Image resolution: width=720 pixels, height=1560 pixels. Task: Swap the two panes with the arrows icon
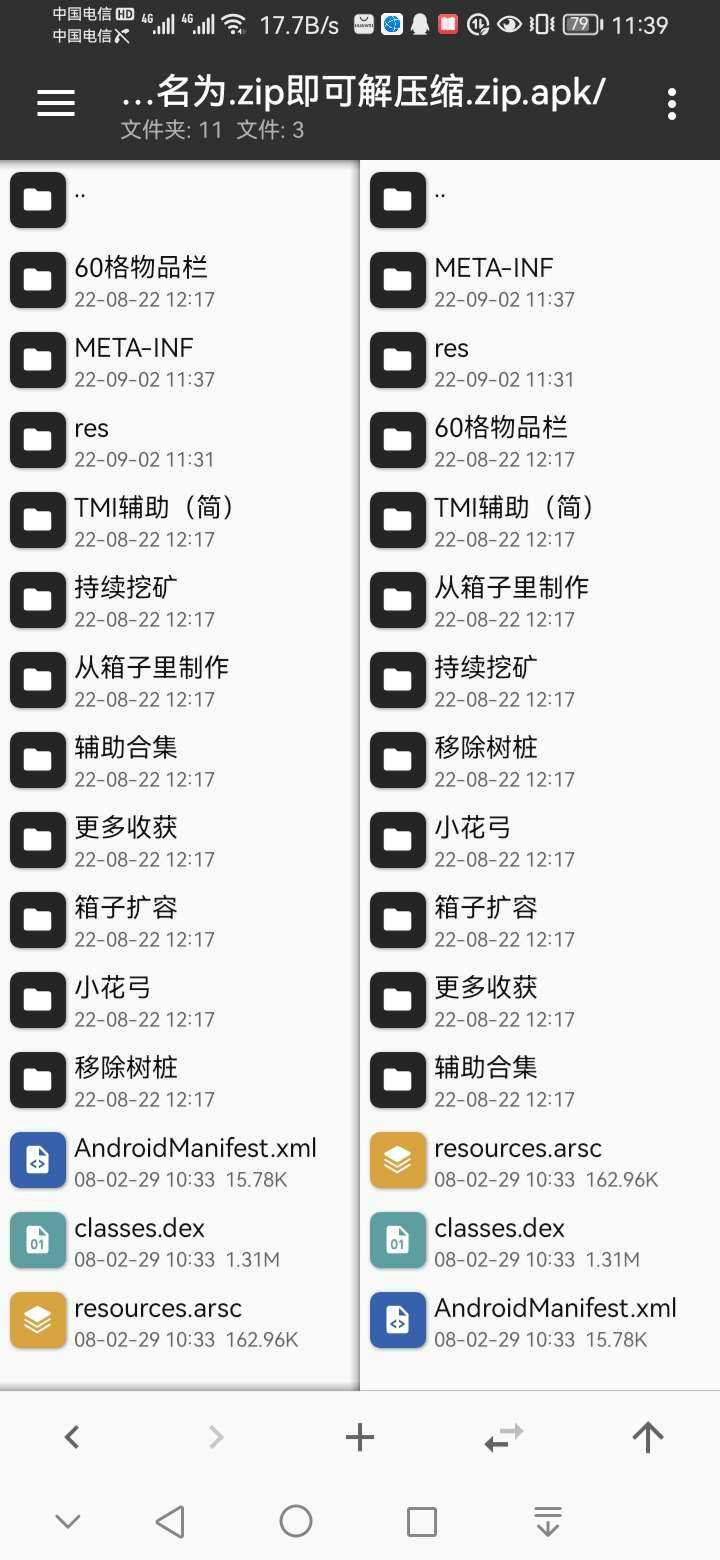[504, 1437]
